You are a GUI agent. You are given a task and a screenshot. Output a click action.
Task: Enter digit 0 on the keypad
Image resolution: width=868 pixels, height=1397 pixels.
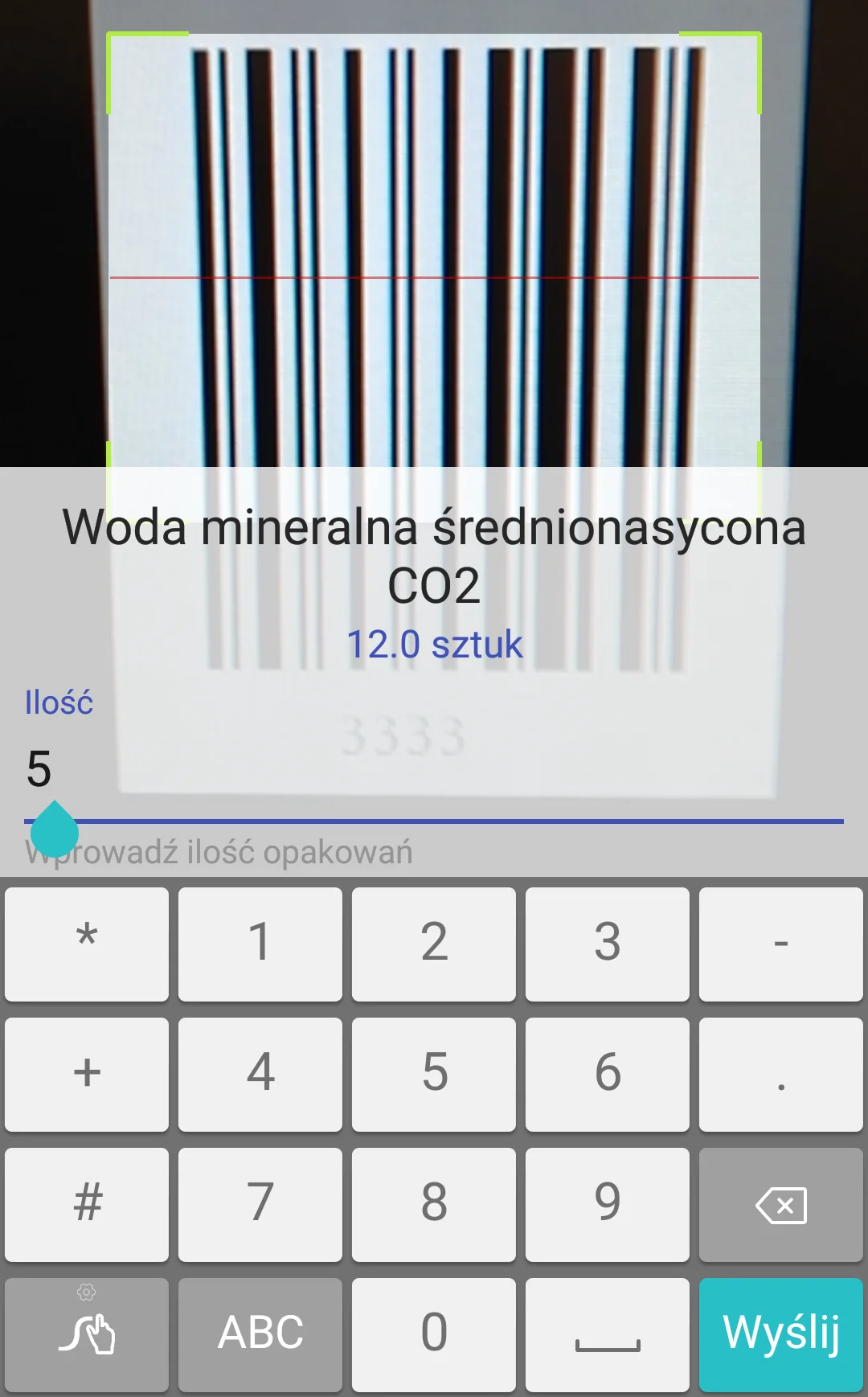click(433, 1333)
